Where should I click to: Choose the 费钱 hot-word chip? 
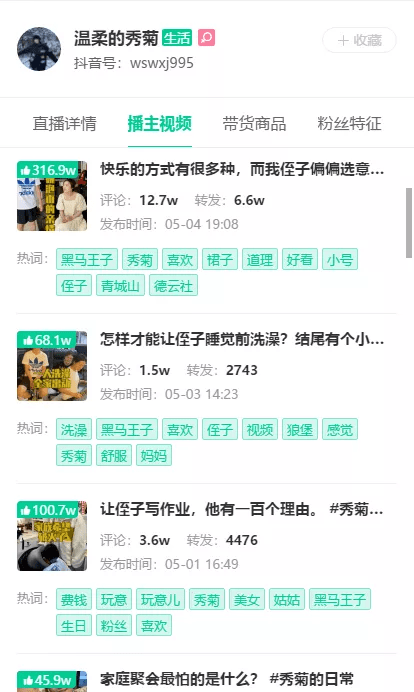[74, 599]
